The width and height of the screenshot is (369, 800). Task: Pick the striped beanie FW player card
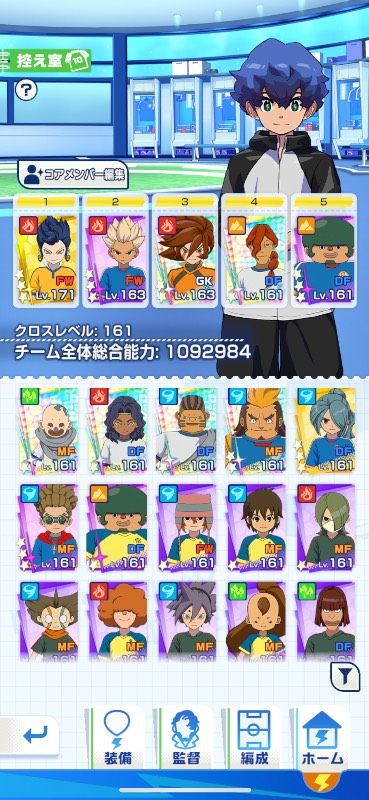pyautogui.click(x=186, y=527)
